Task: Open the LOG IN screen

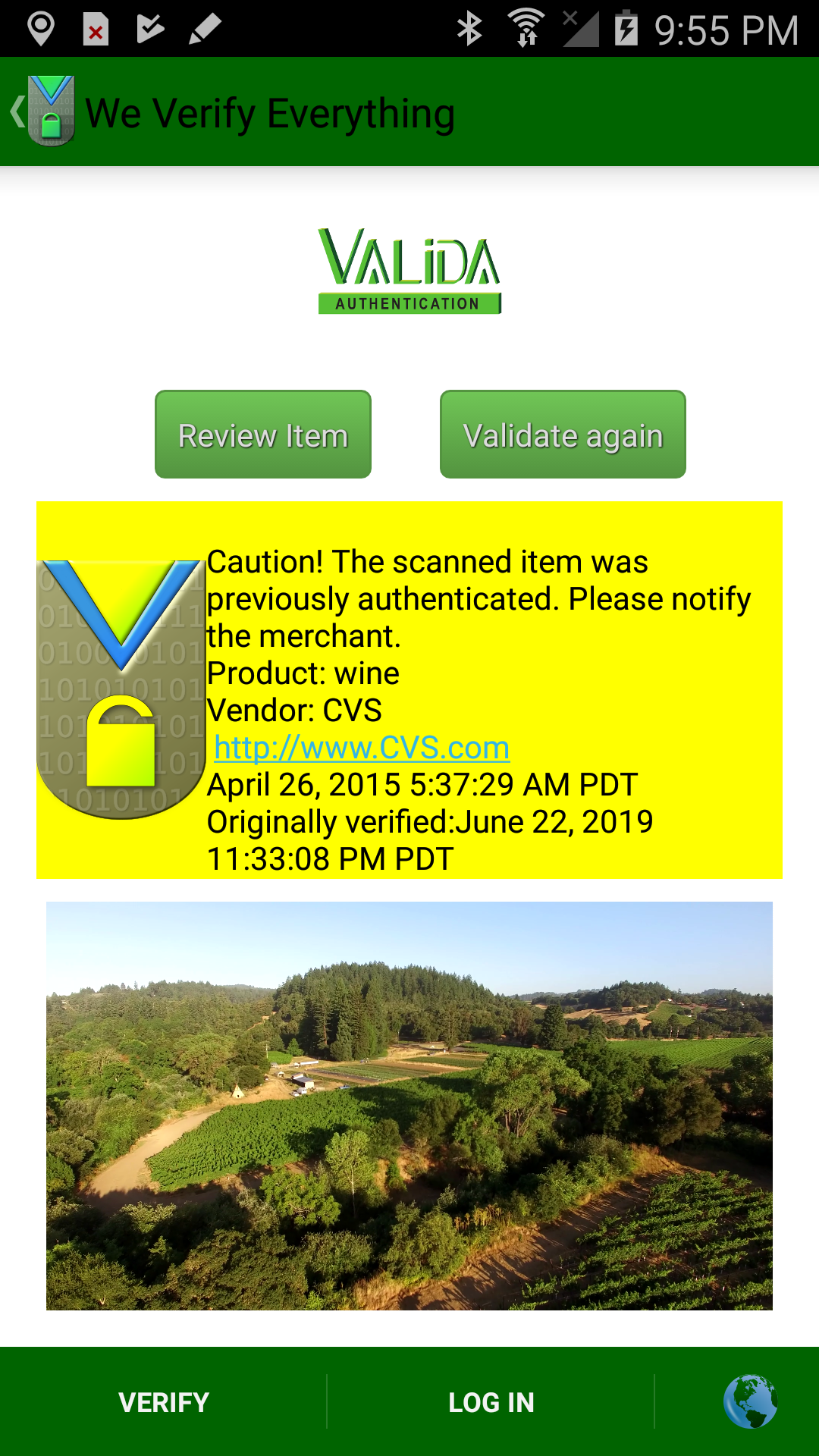Action: tap(491, 1402)
